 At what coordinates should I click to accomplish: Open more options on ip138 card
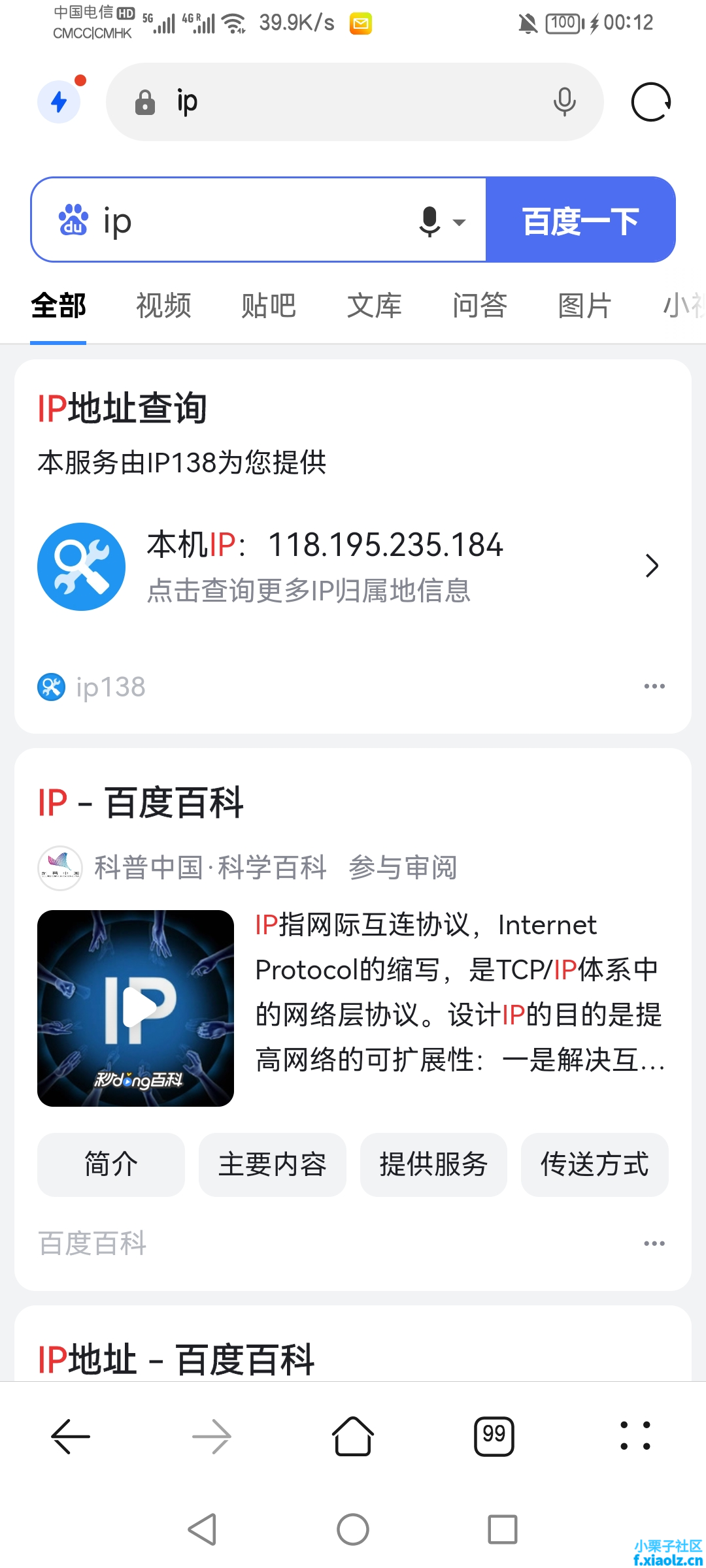coord(654,686)
